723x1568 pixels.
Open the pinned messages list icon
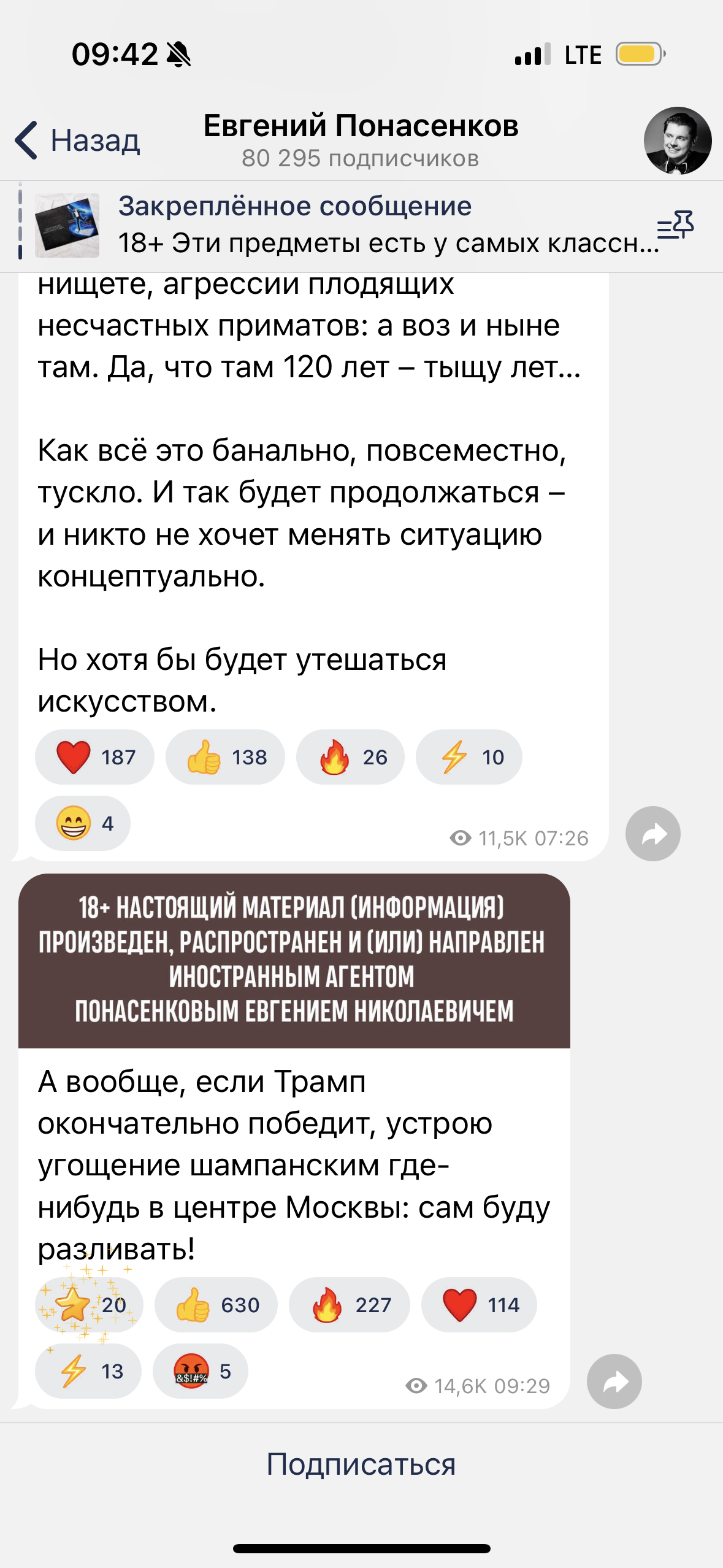coord(675,226)
